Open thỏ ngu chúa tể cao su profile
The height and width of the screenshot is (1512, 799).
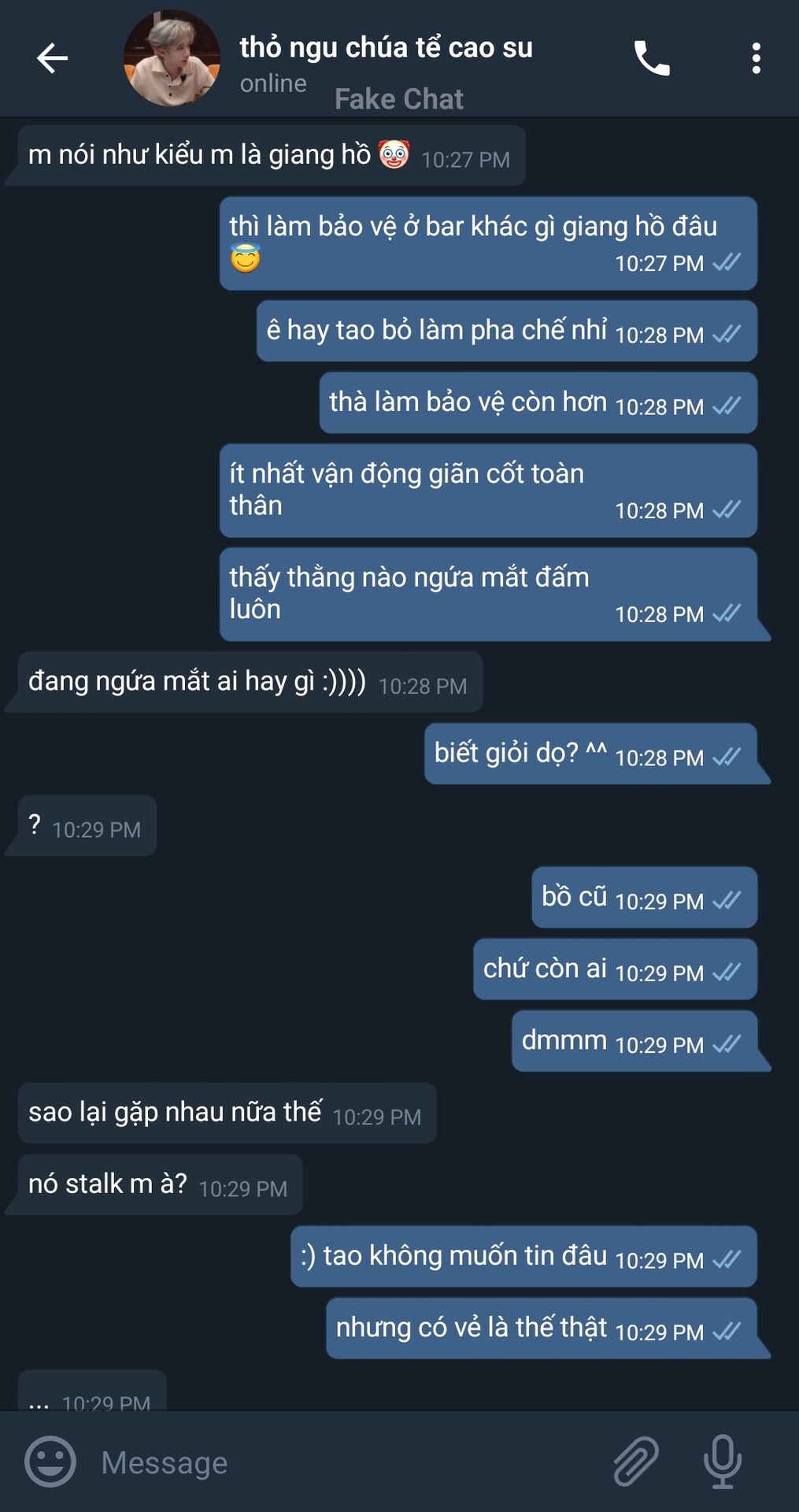point(386,49)
